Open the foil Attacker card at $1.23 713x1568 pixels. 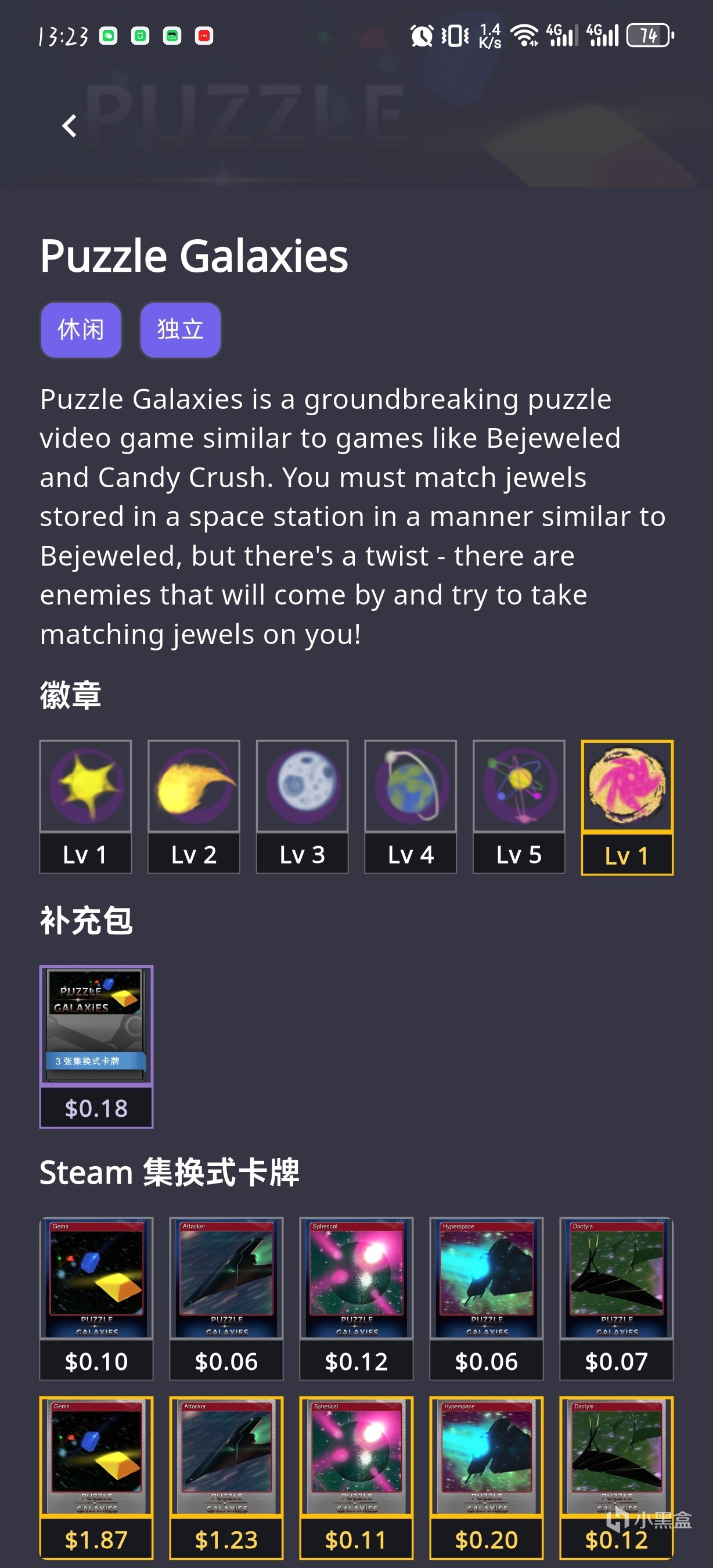[226, 1477]
